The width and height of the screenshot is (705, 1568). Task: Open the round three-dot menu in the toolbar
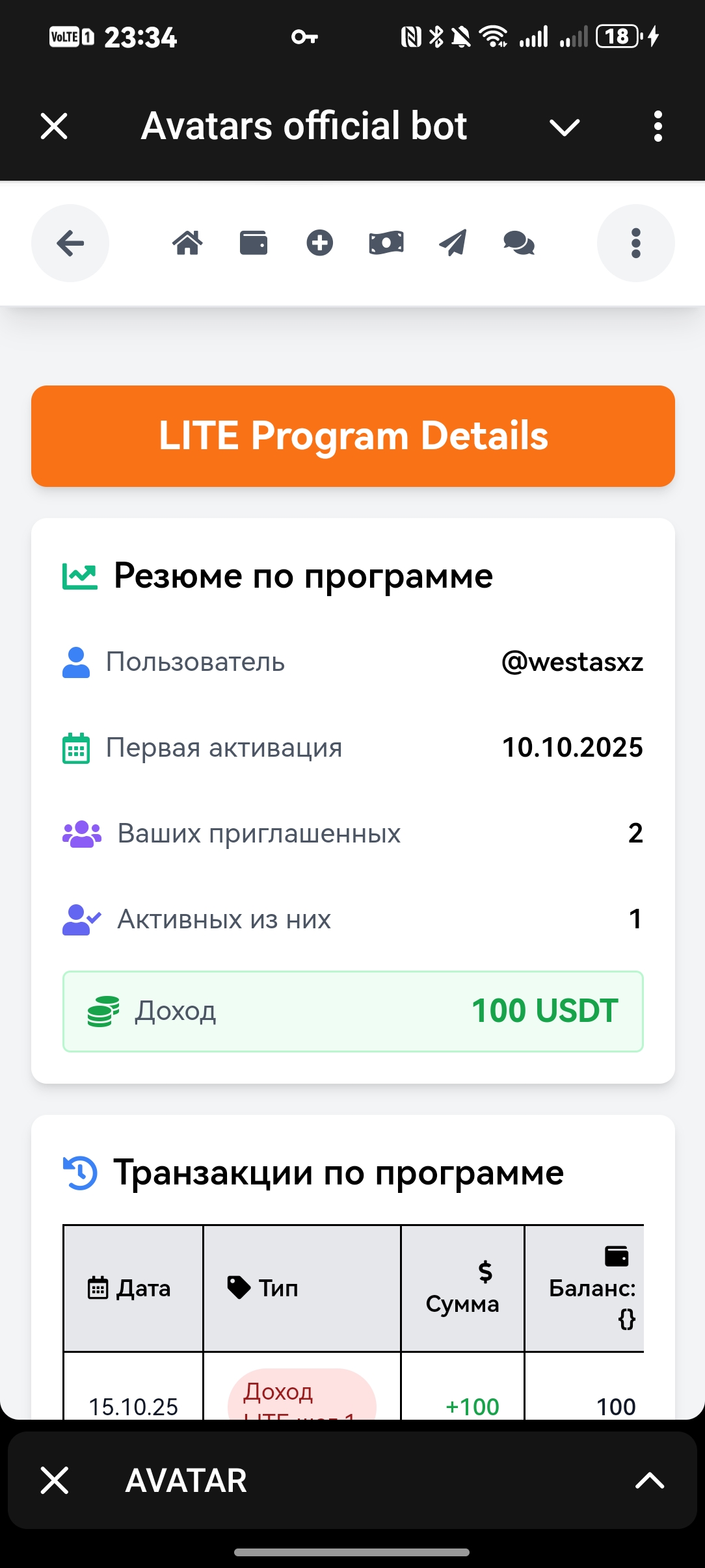pos(635,244)
